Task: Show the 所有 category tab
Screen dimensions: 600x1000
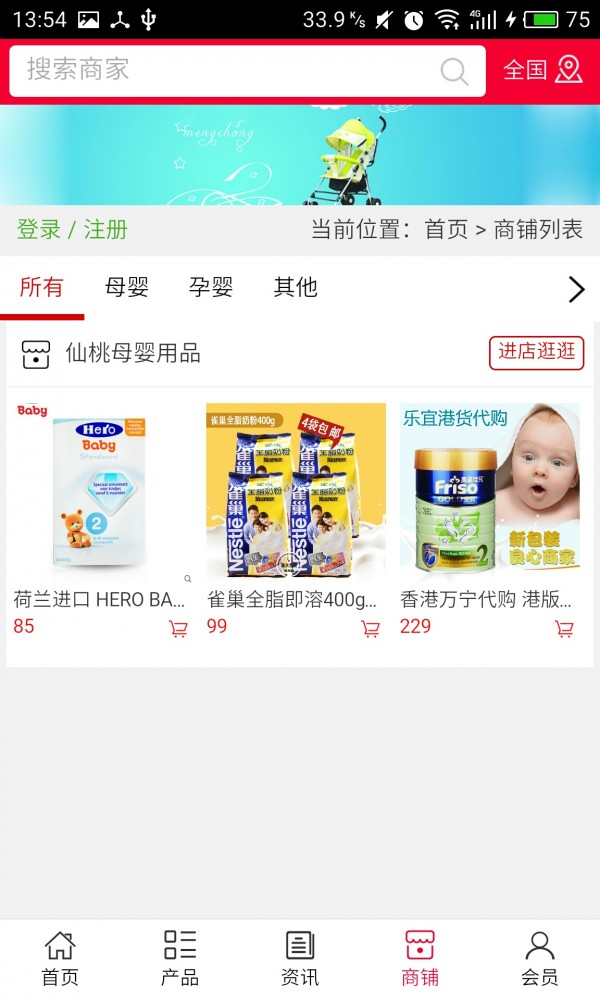Action: (x=41, y=288)
